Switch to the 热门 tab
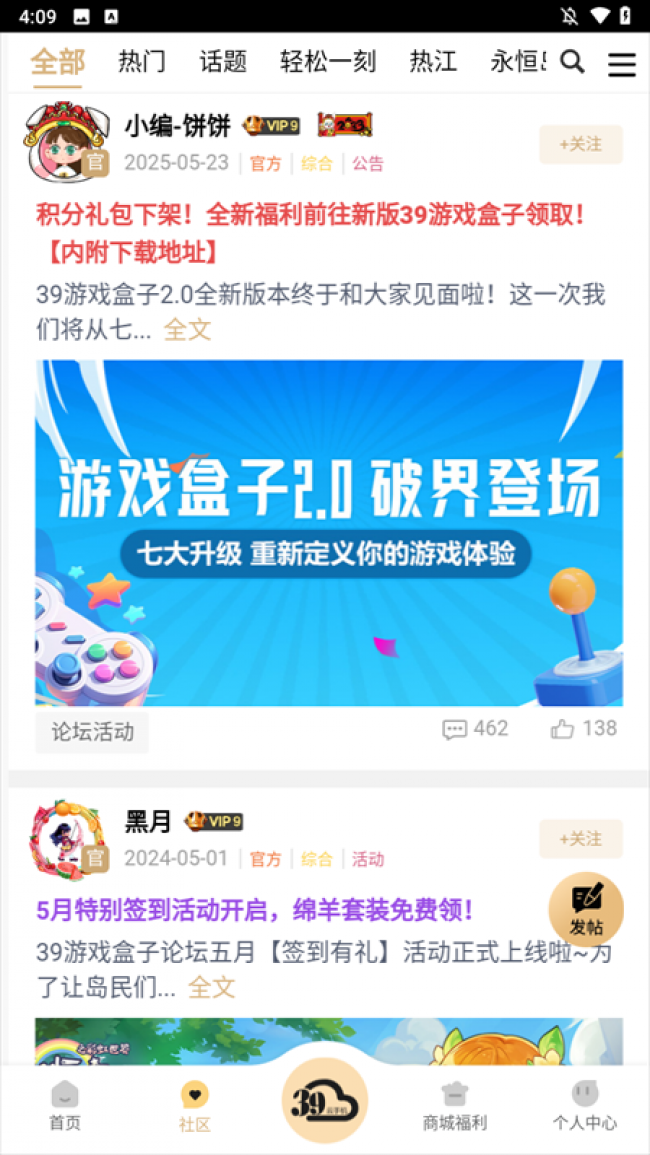 (x=142, y=61)
